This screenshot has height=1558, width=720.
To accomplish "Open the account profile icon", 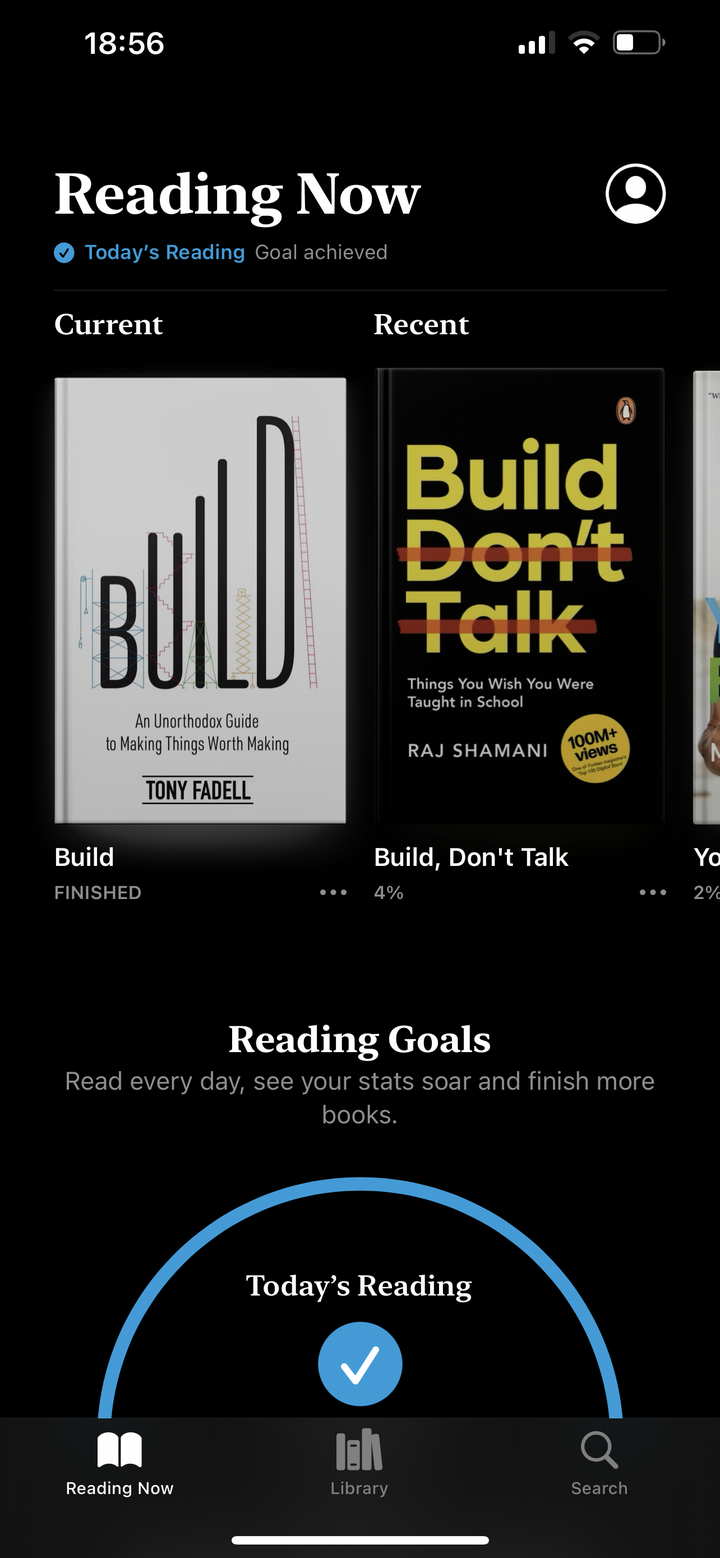I will point(636,194).
